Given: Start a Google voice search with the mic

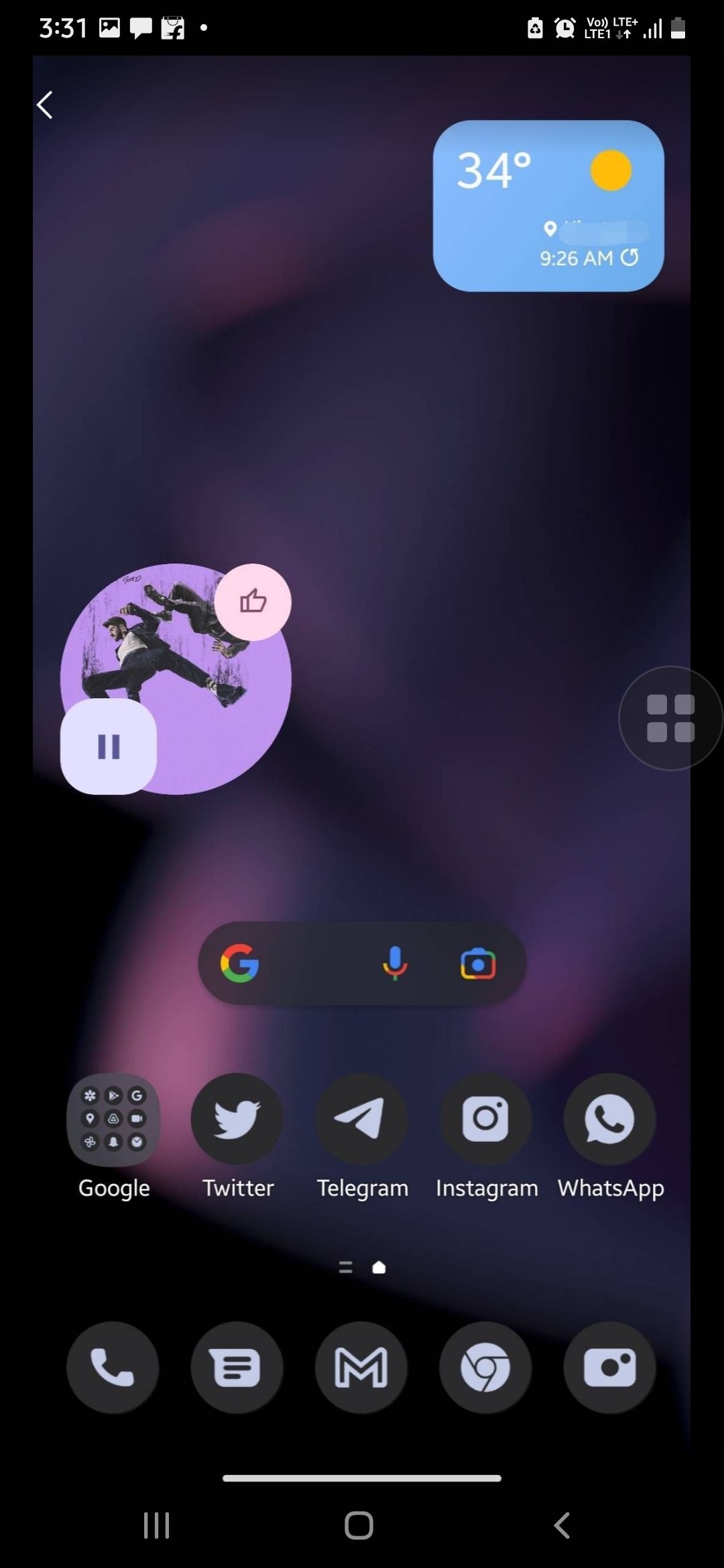Looking at the screenshot, I should click(x=395, y=964).
